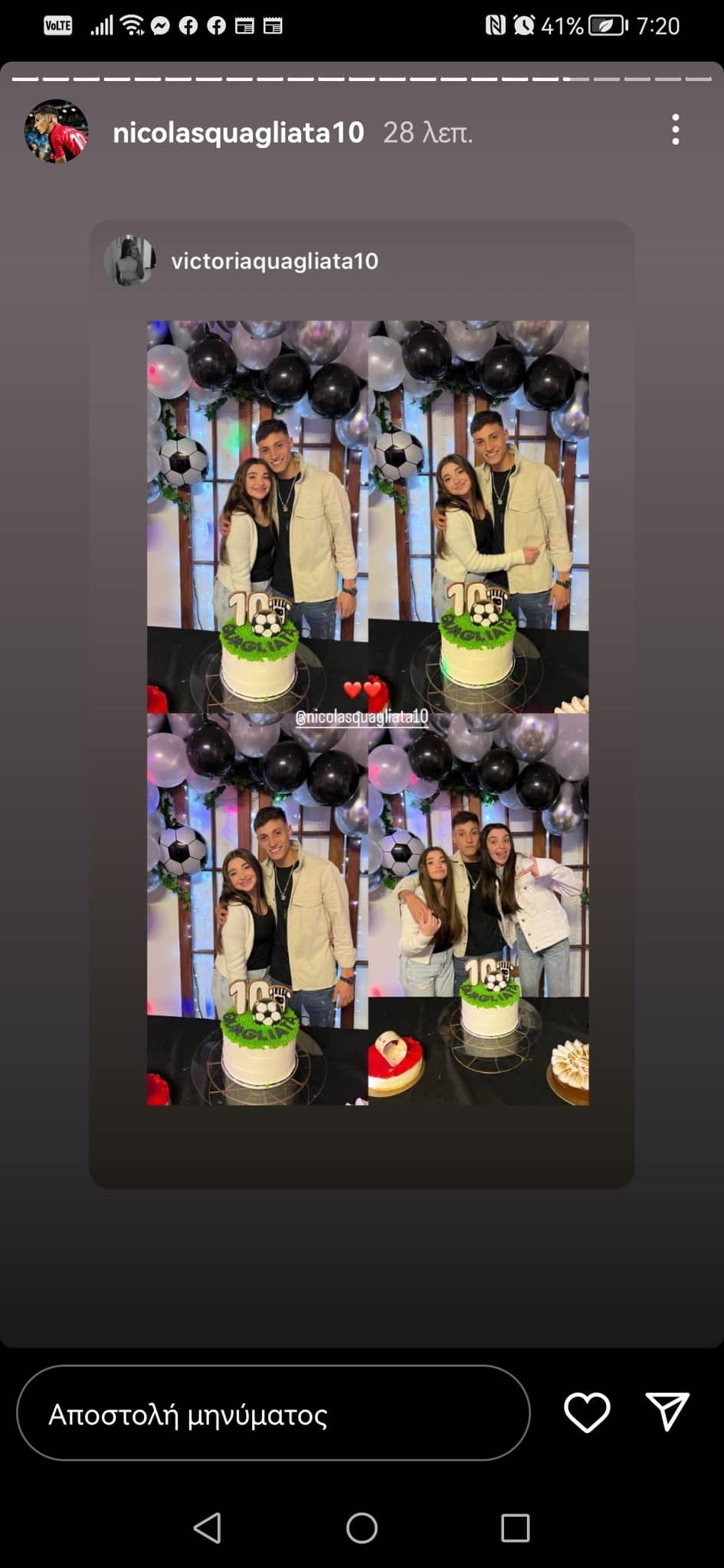Open the story overflow menu
The width and height of the screenshot is (724, 1568).
[674, 130]
